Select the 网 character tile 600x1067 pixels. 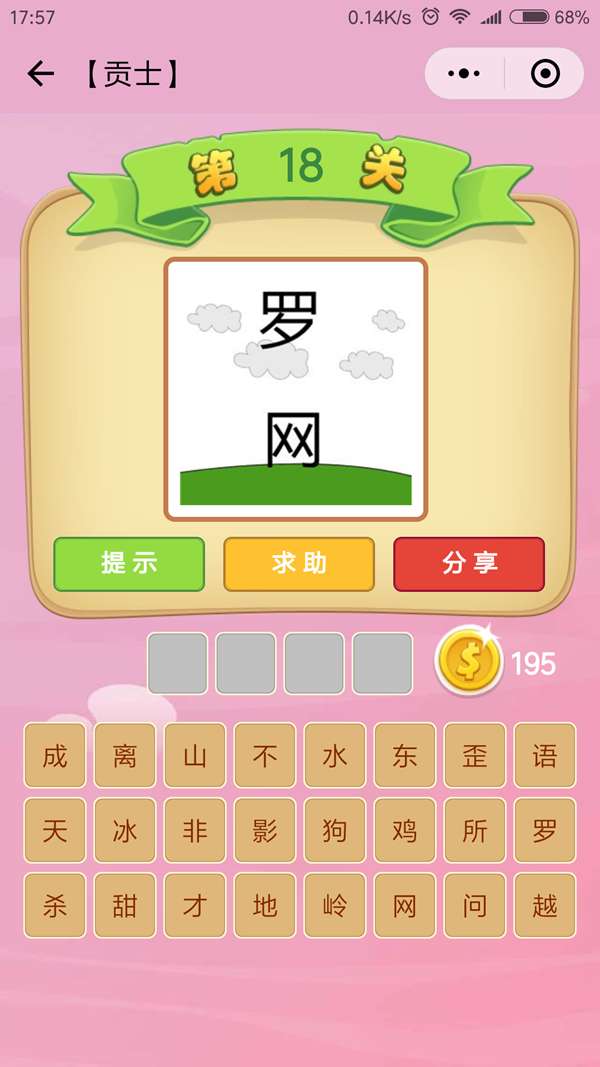(405, 906)
